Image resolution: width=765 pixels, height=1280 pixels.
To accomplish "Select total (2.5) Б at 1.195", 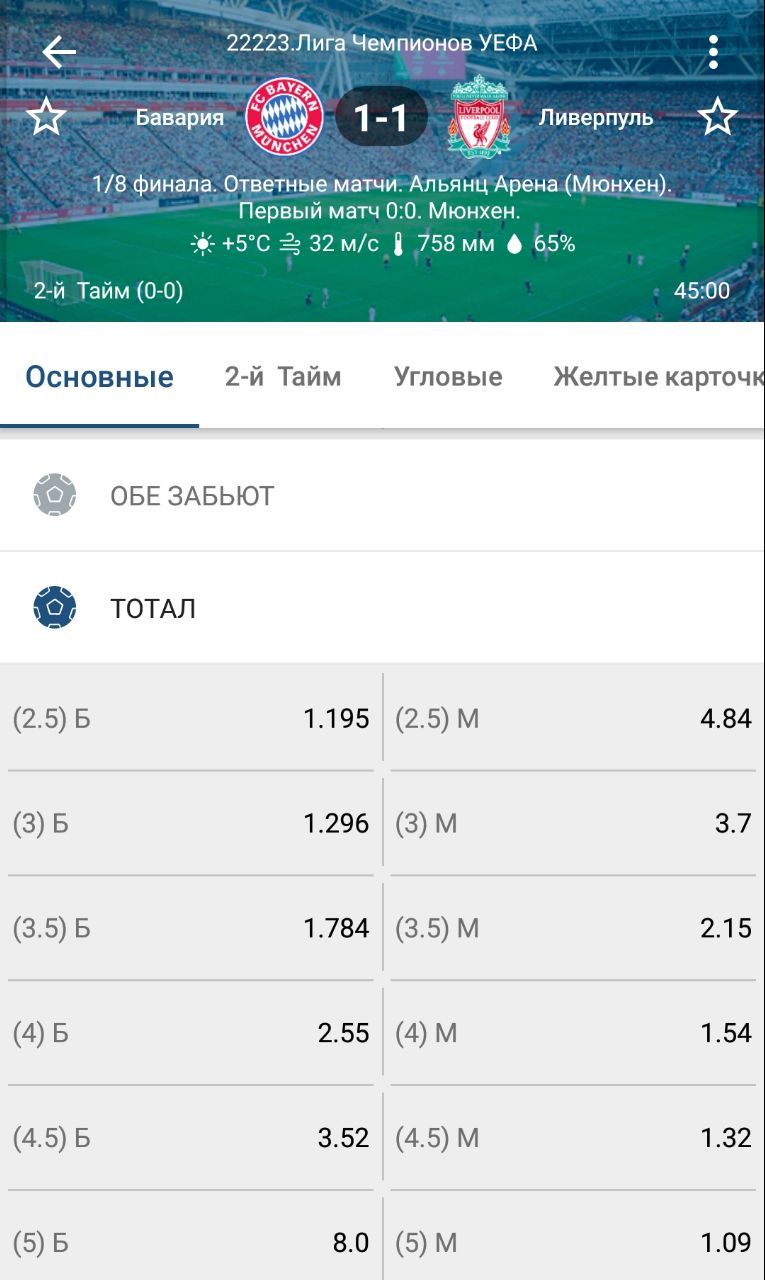I will (191, 719).
